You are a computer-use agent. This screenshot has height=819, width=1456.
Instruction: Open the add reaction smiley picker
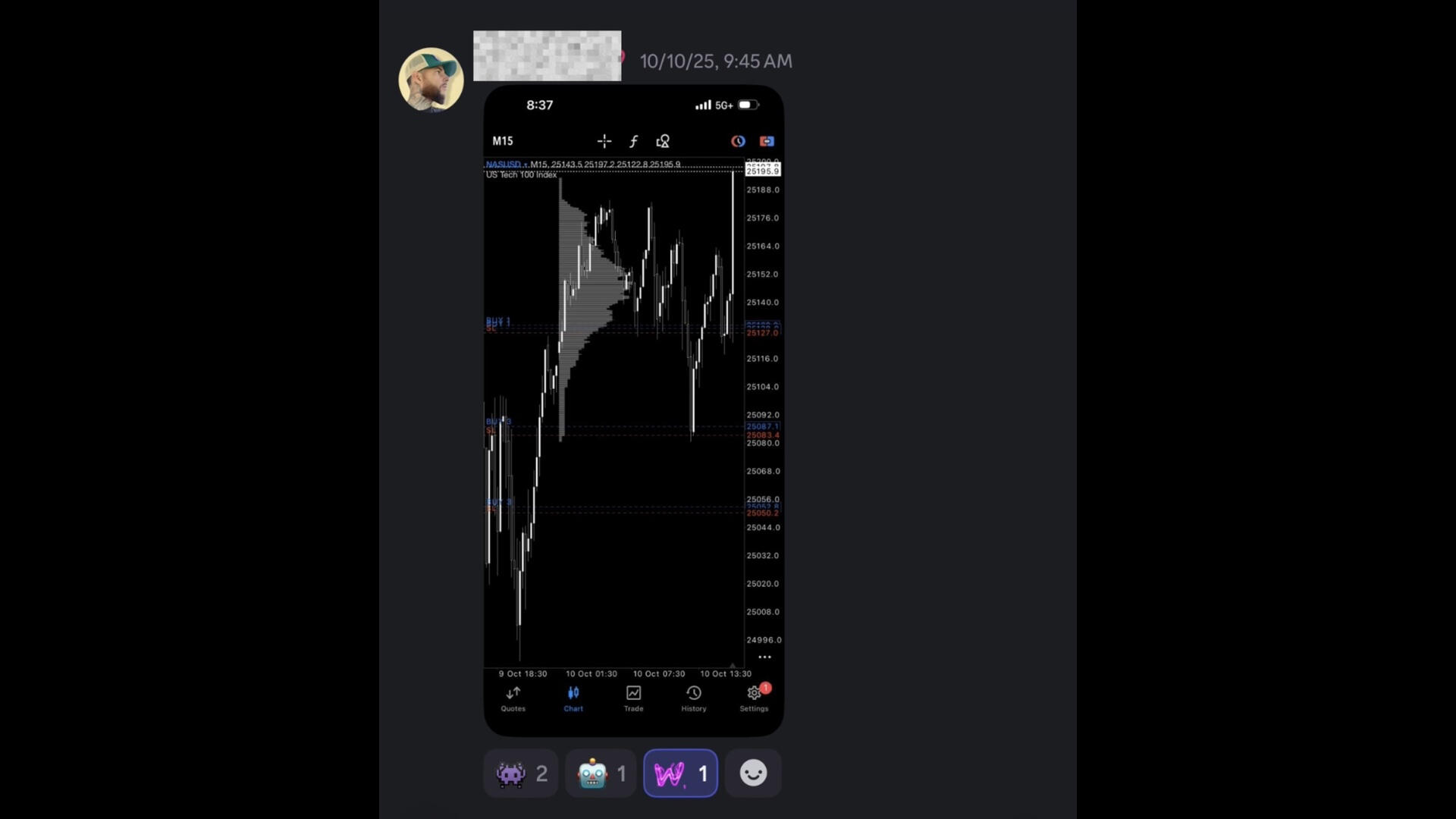tap(753, 773)
